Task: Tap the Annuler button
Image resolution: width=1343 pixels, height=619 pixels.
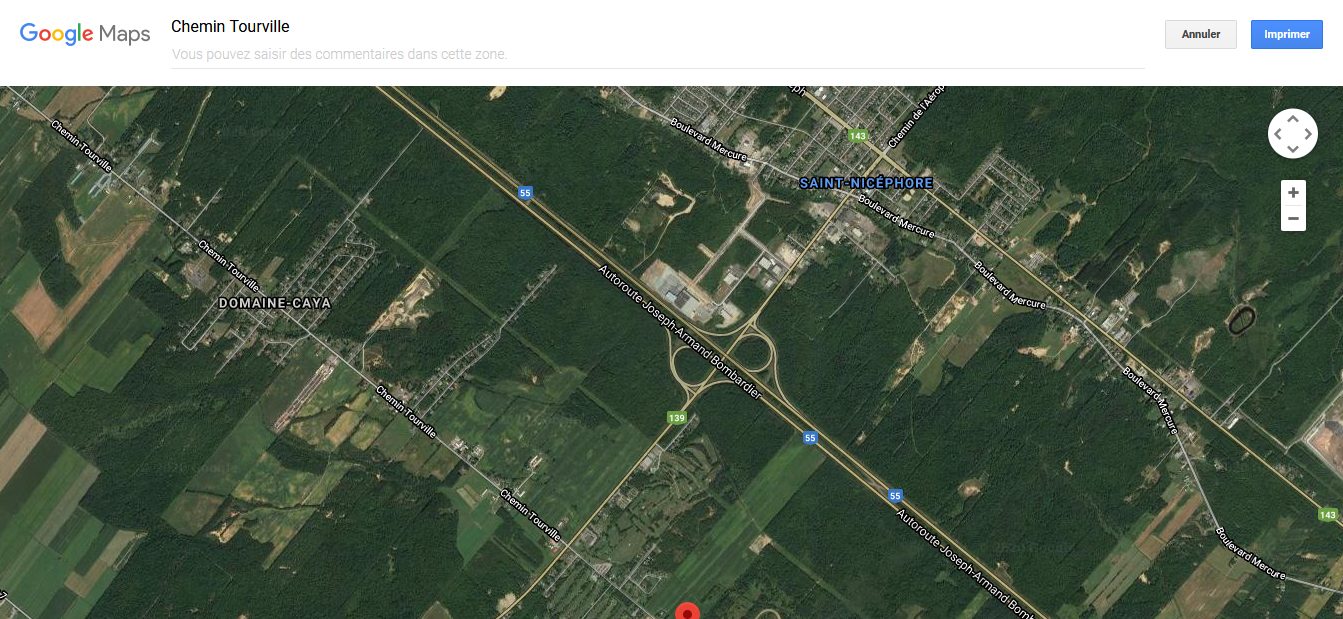Action: coord(1200,34)
